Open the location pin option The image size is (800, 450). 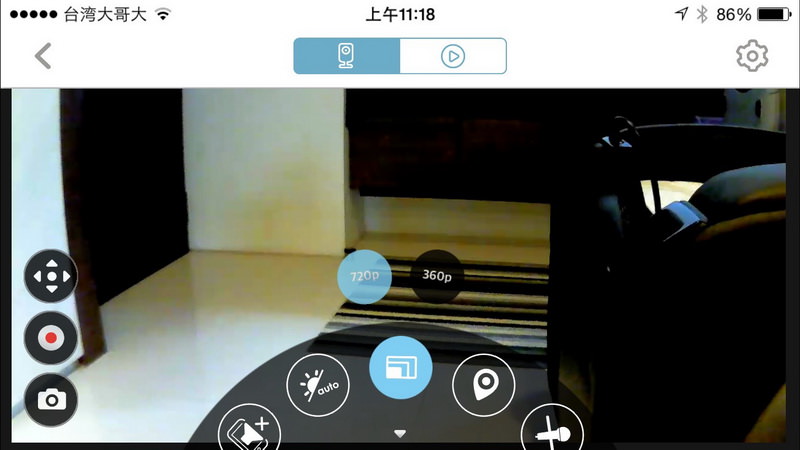click(483, 383)
